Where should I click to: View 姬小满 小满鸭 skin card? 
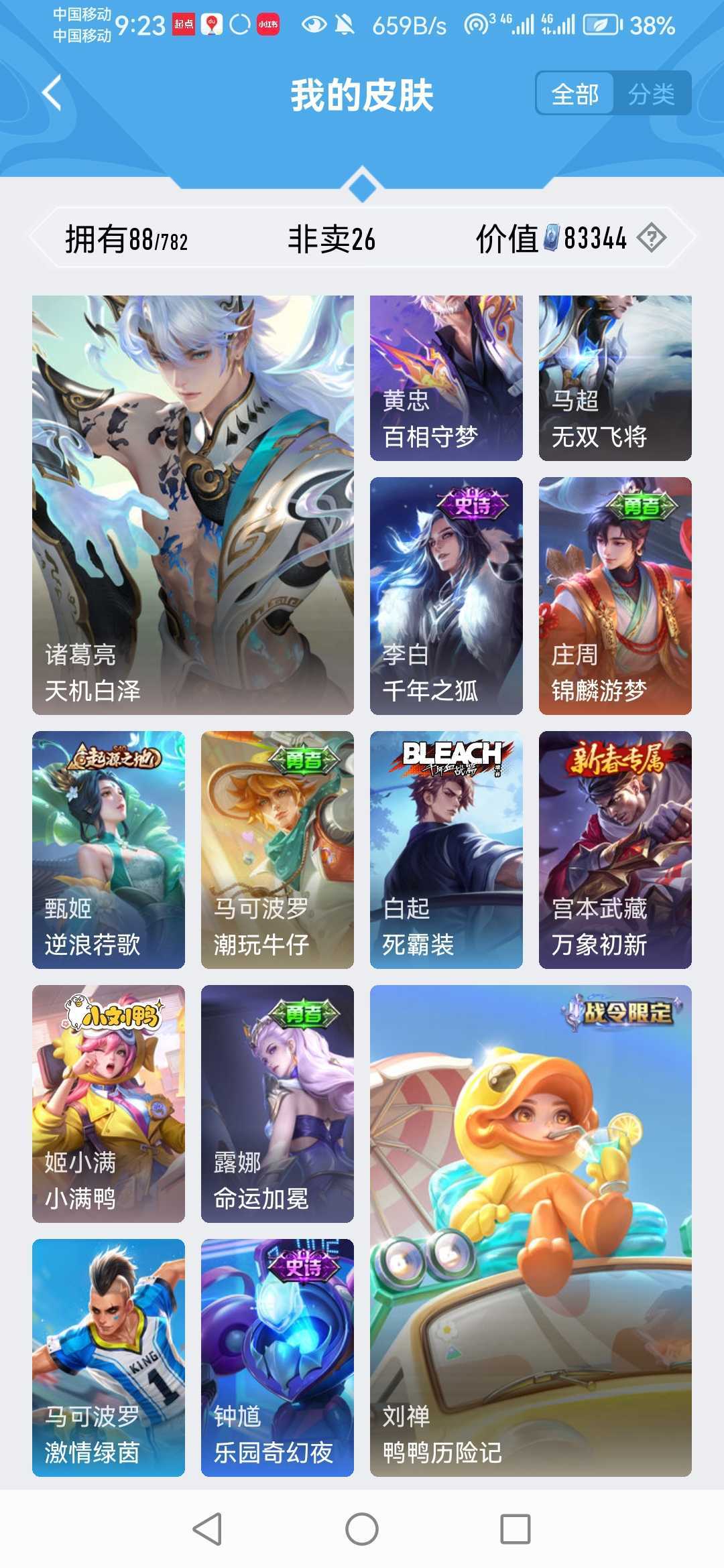click(109, 1103)
